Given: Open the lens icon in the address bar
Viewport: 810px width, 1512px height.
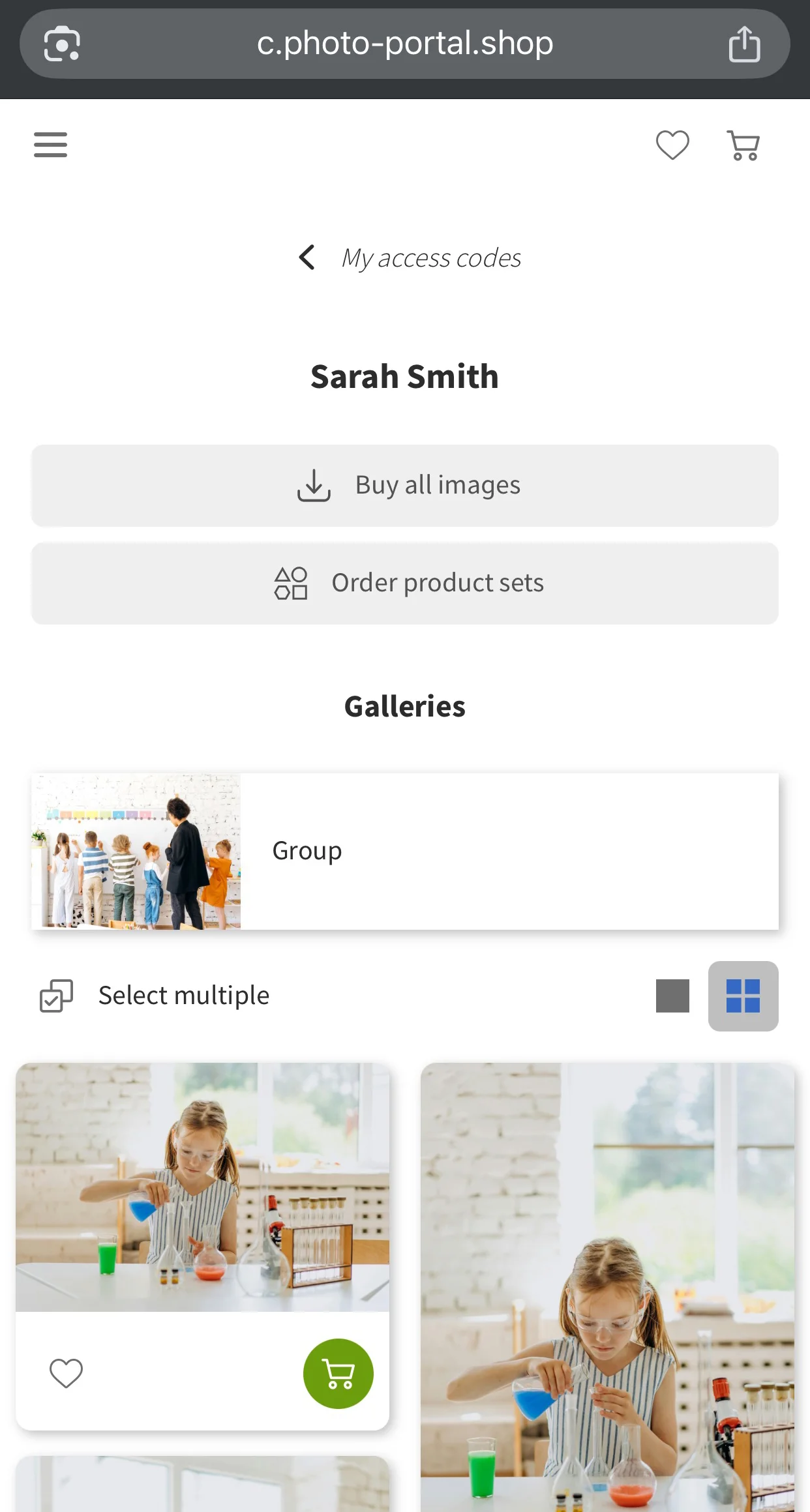Looking at the screenshot, I should (62, 44).
